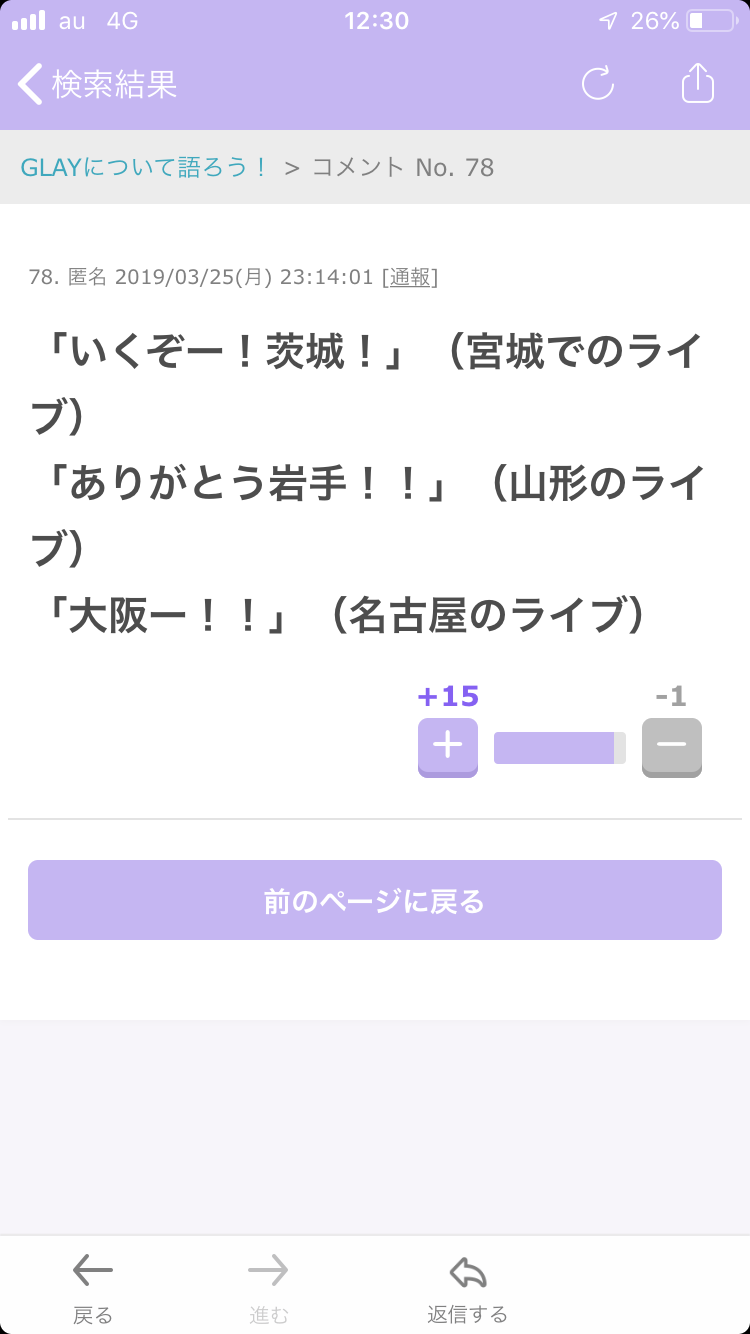Open GLAYについて語ろう！ breadcrumb link
The width and height of the screenshot is (750, 1334).
[x=146, y=167]
